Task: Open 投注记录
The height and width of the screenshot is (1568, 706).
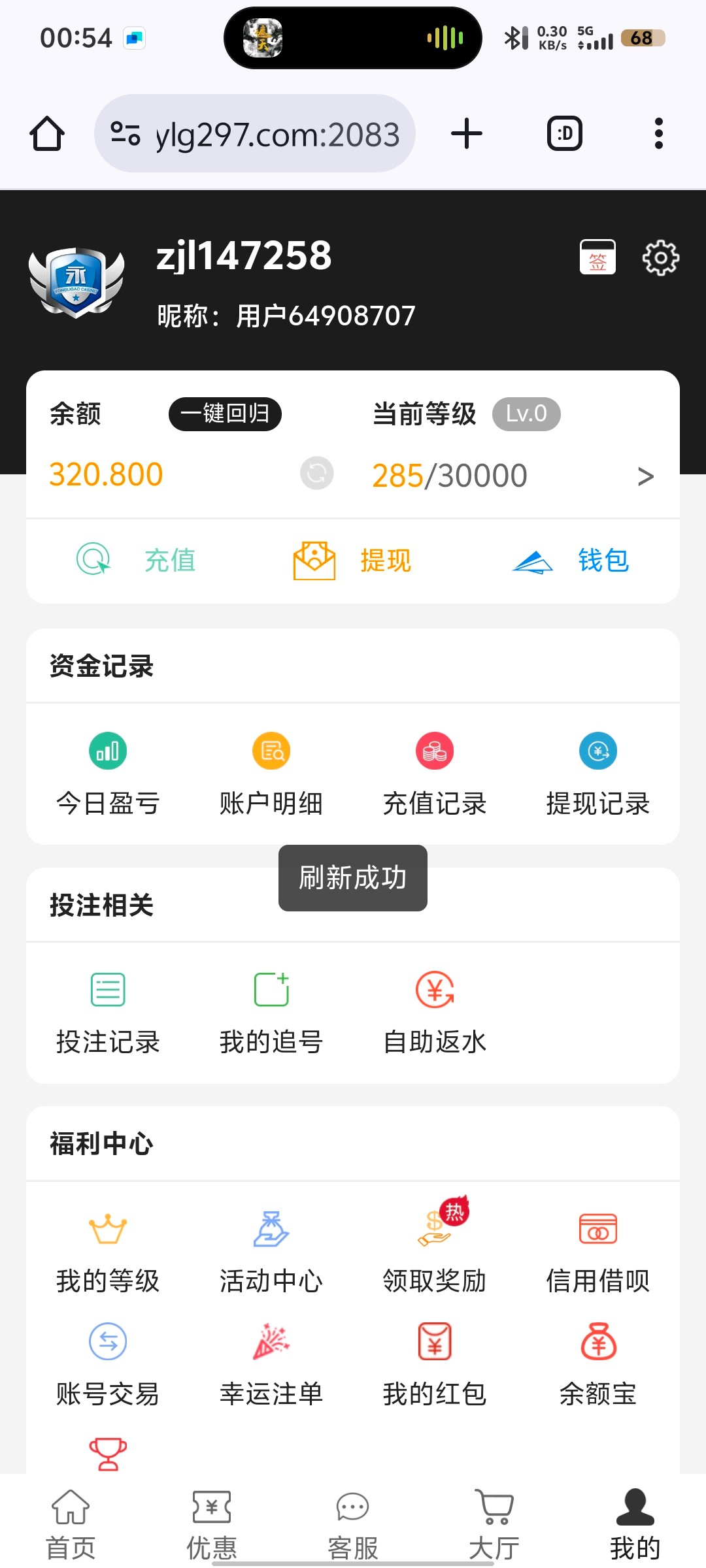Action: [108, 1014]
